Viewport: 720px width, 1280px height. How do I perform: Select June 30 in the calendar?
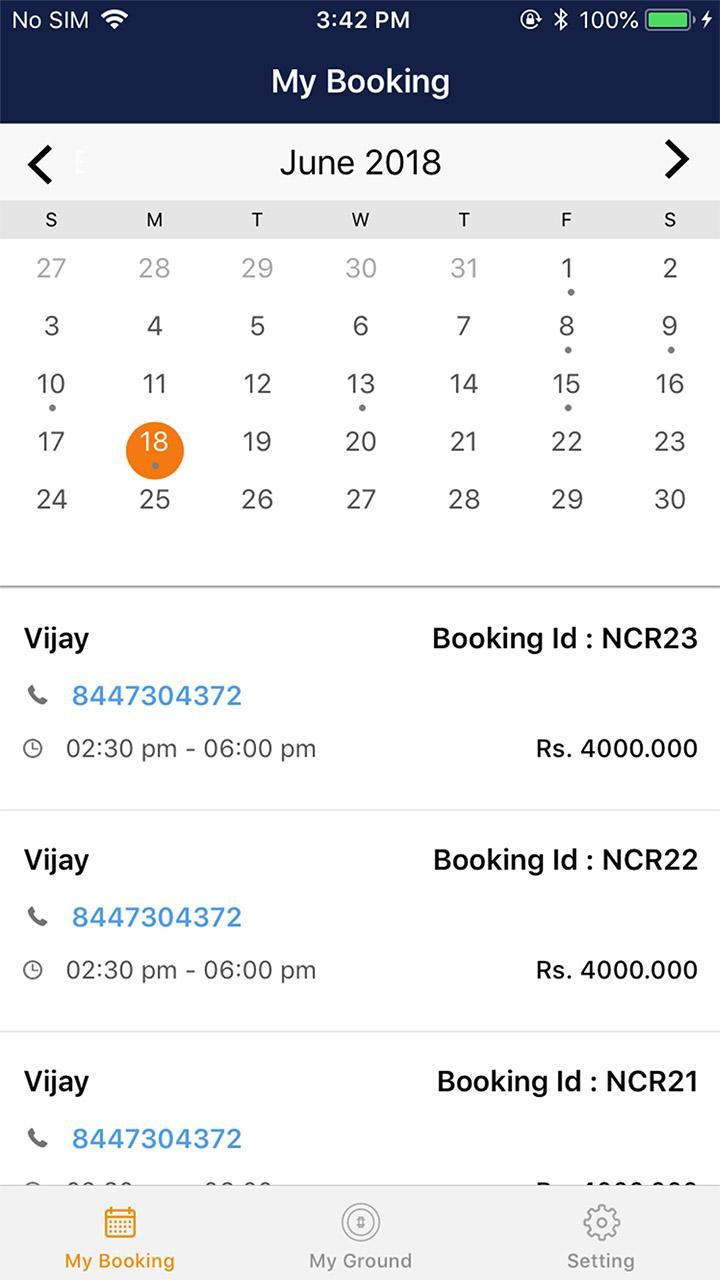[x=670, y=500]
